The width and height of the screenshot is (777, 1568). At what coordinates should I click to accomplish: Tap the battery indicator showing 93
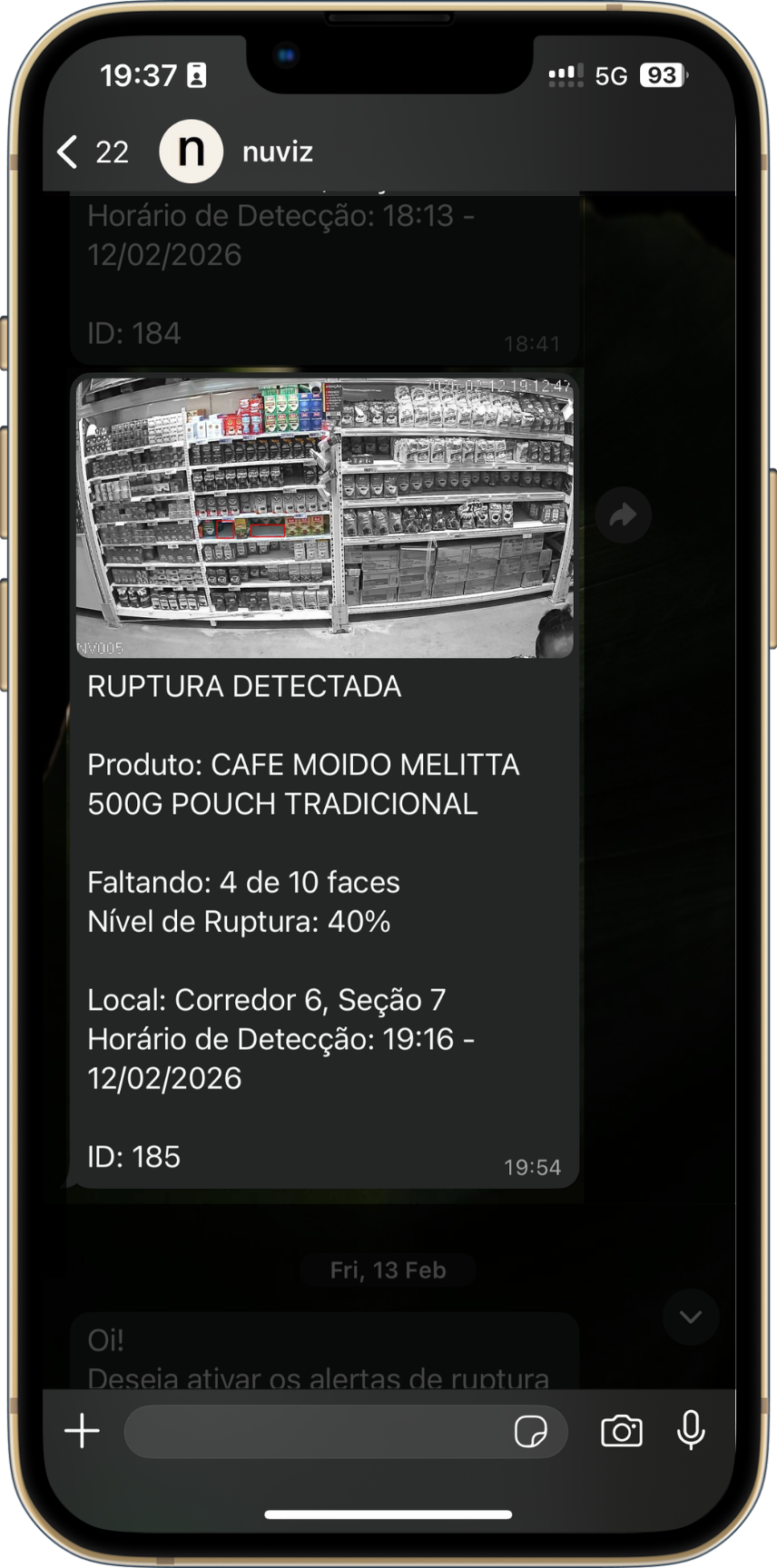click(661, 75)
